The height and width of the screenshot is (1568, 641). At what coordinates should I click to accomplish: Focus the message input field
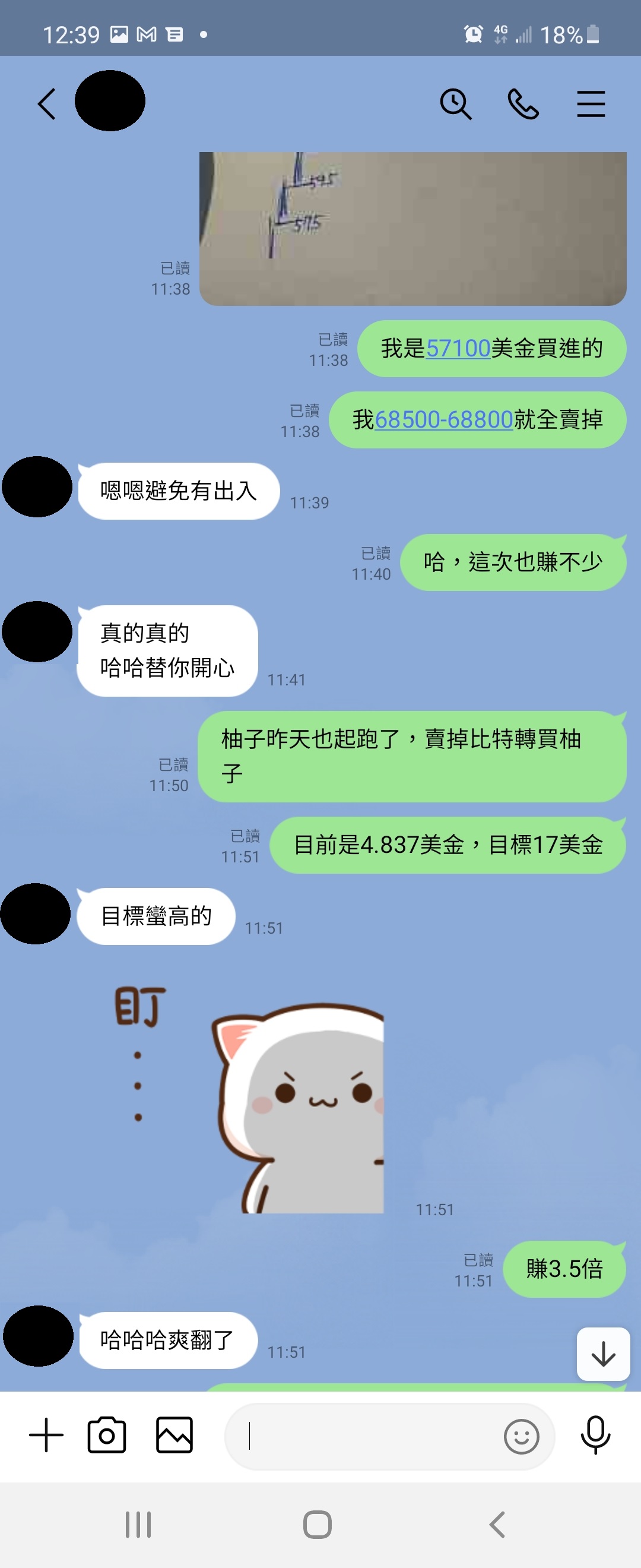(365, 1437)
